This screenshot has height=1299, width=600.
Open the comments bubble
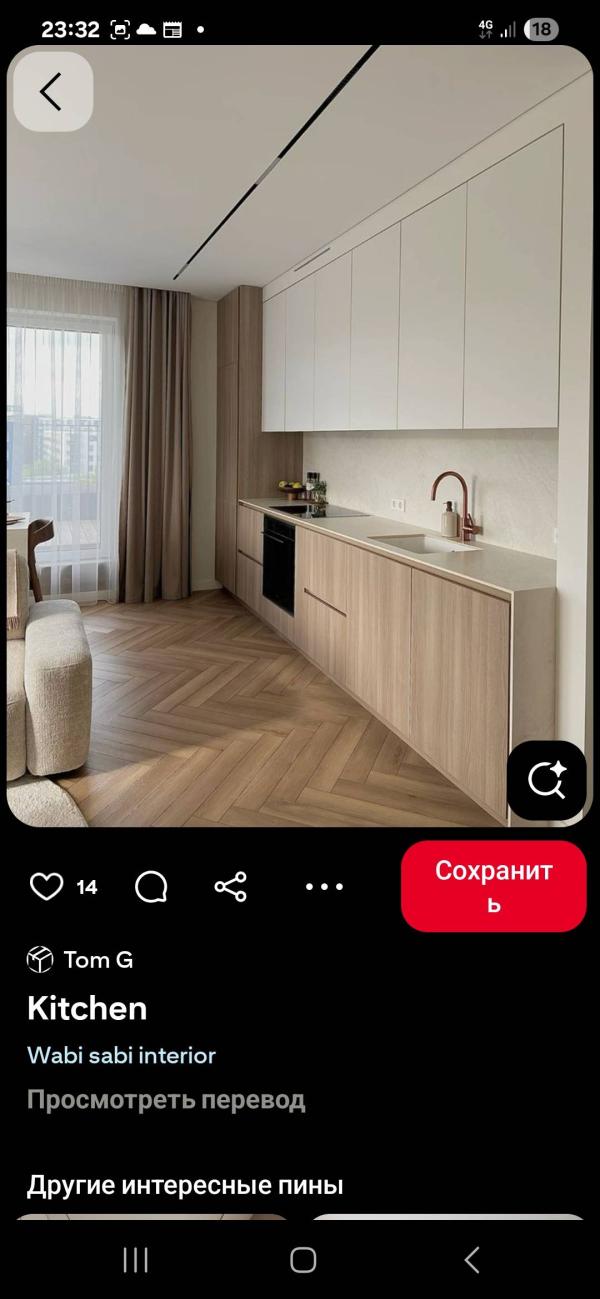[151, 886]
